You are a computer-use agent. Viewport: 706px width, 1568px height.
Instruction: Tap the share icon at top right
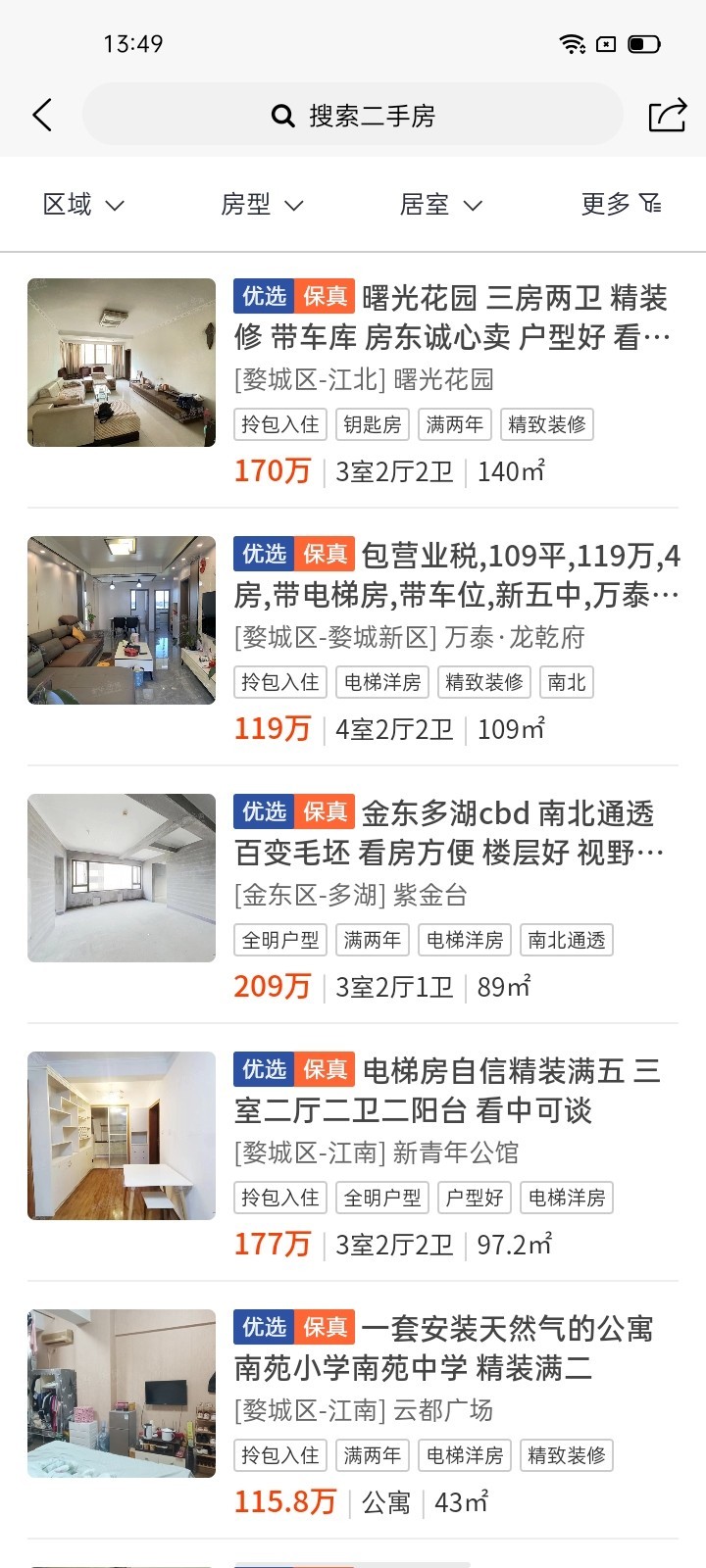pos(668,115)
